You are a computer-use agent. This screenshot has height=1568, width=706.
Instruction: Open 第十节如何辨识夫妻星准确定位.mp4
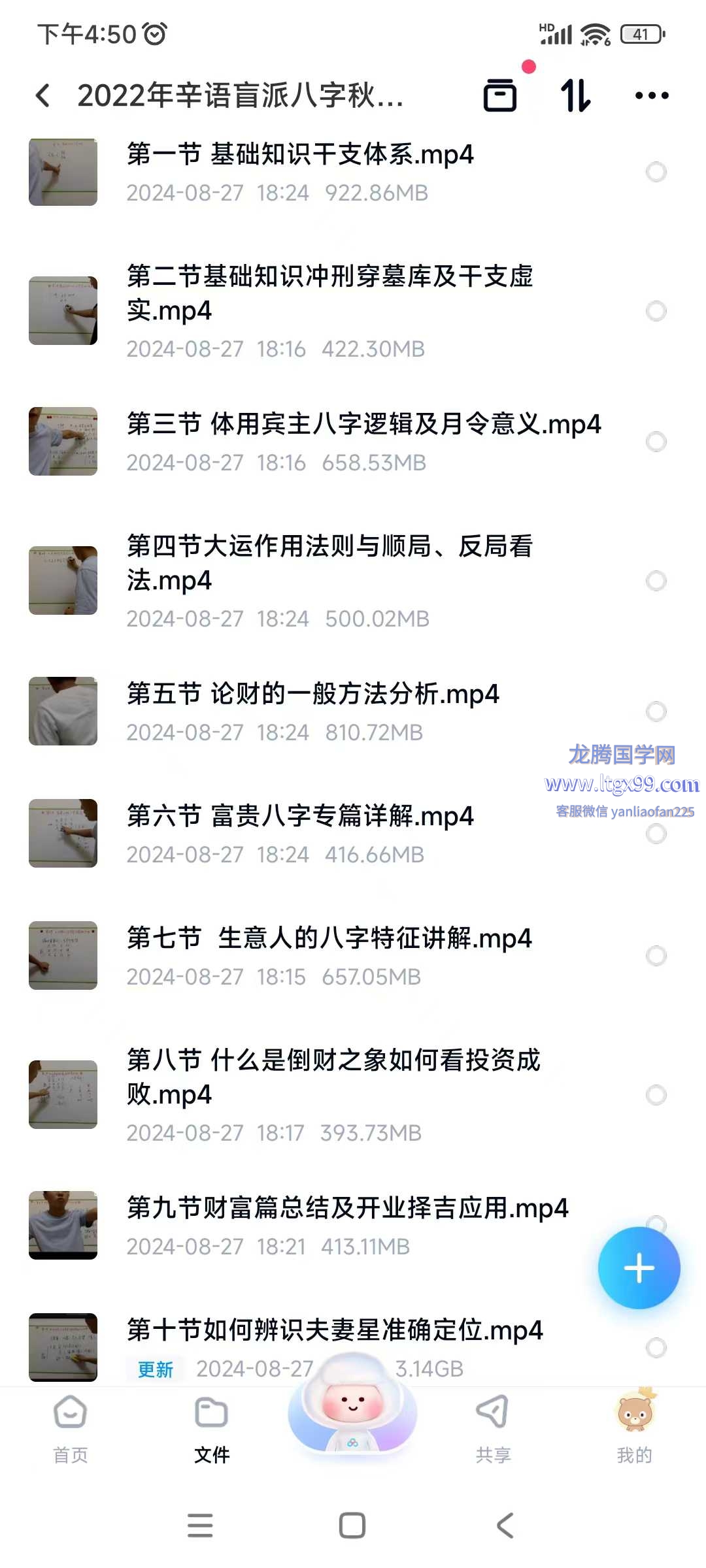335,1330
